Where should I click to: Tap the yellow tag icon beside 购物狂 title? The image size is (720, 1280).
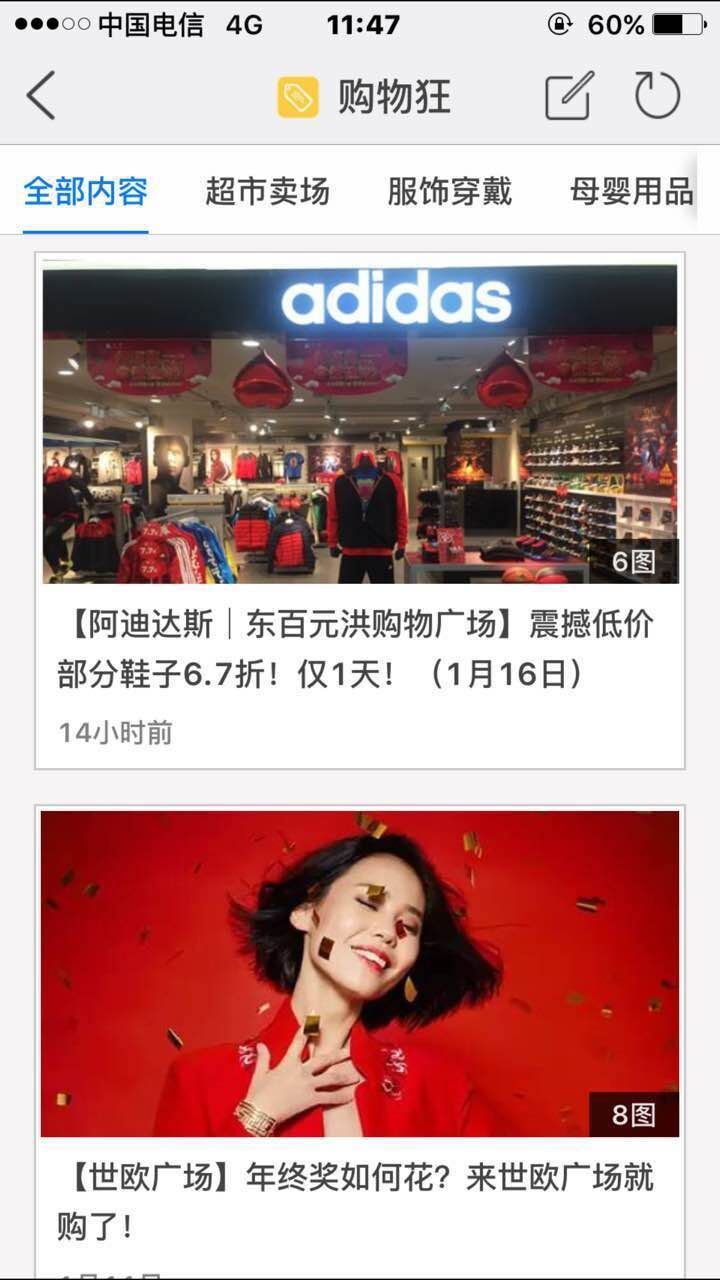[x=294, y=94]
